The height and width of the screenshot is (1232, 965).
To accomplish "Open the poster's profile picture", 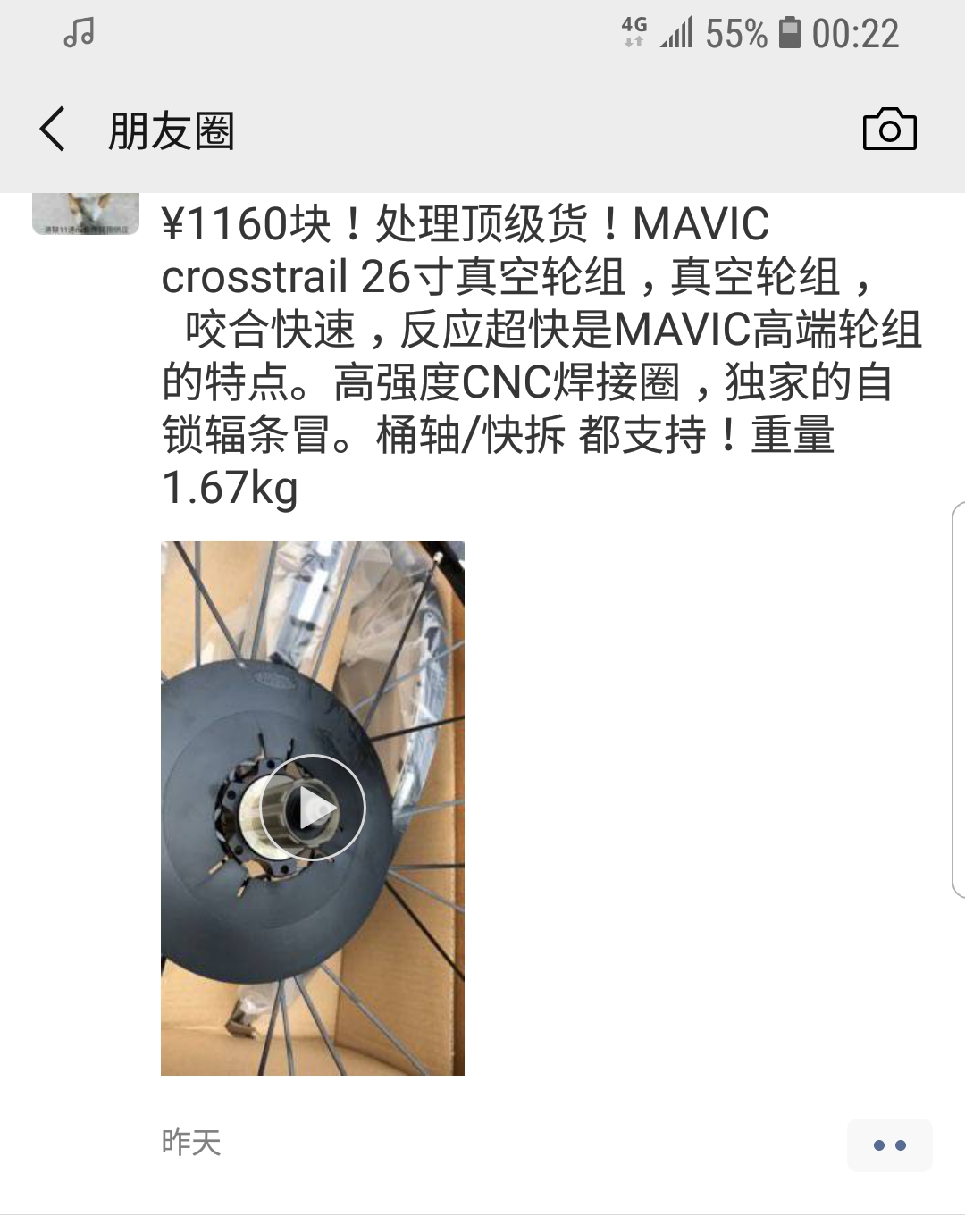I will point(86,214).
